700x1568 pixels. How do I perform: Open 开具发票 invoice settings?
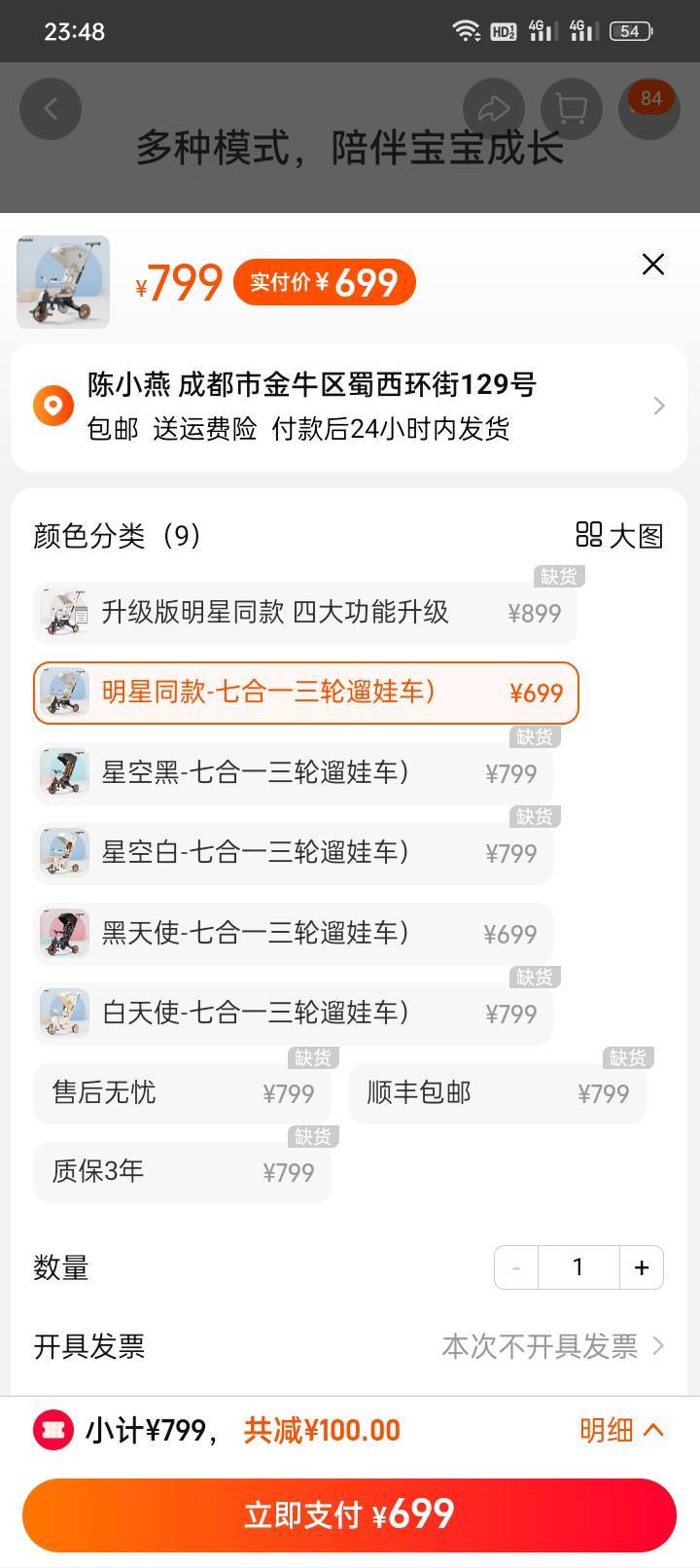coord(350,1346)
